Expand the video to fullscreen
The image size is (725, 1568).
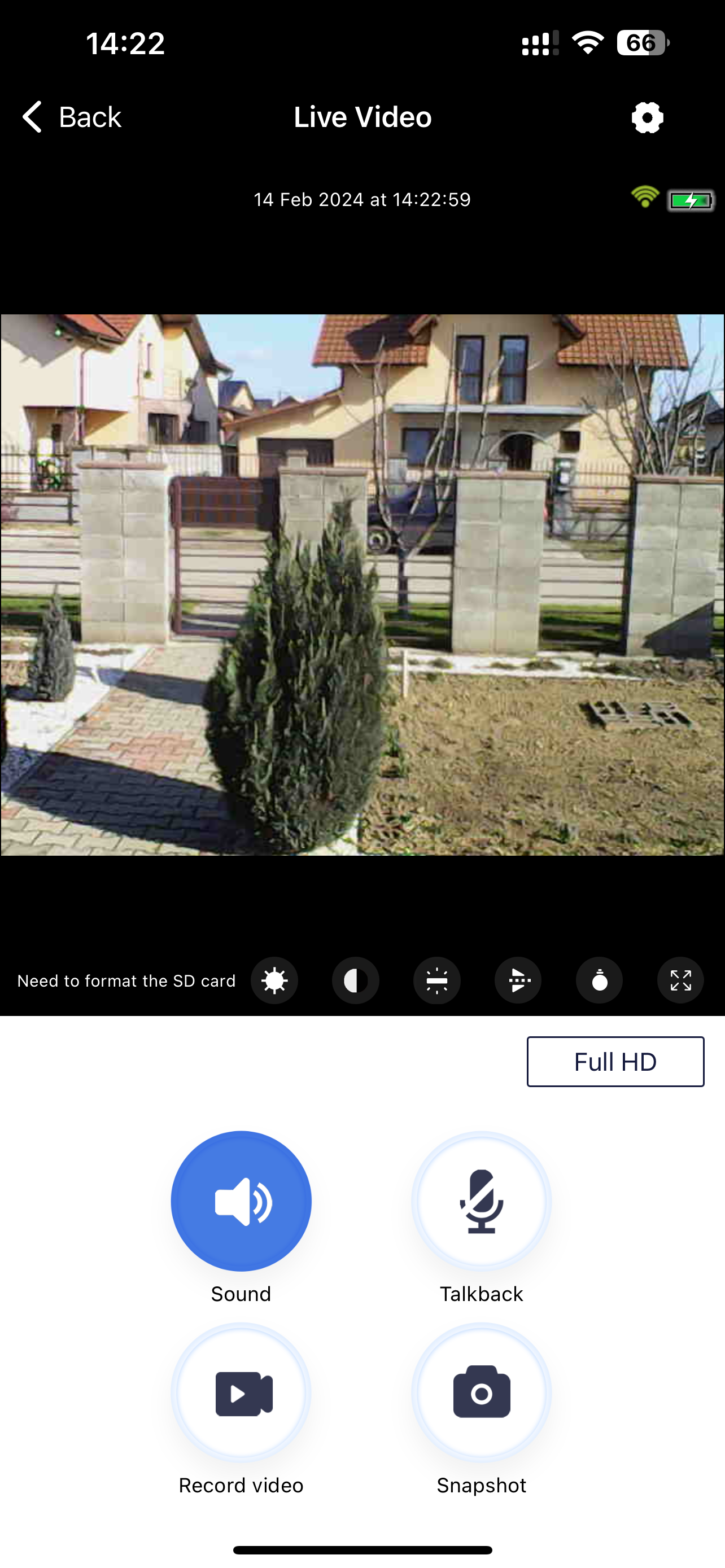[x=680, y=980]
